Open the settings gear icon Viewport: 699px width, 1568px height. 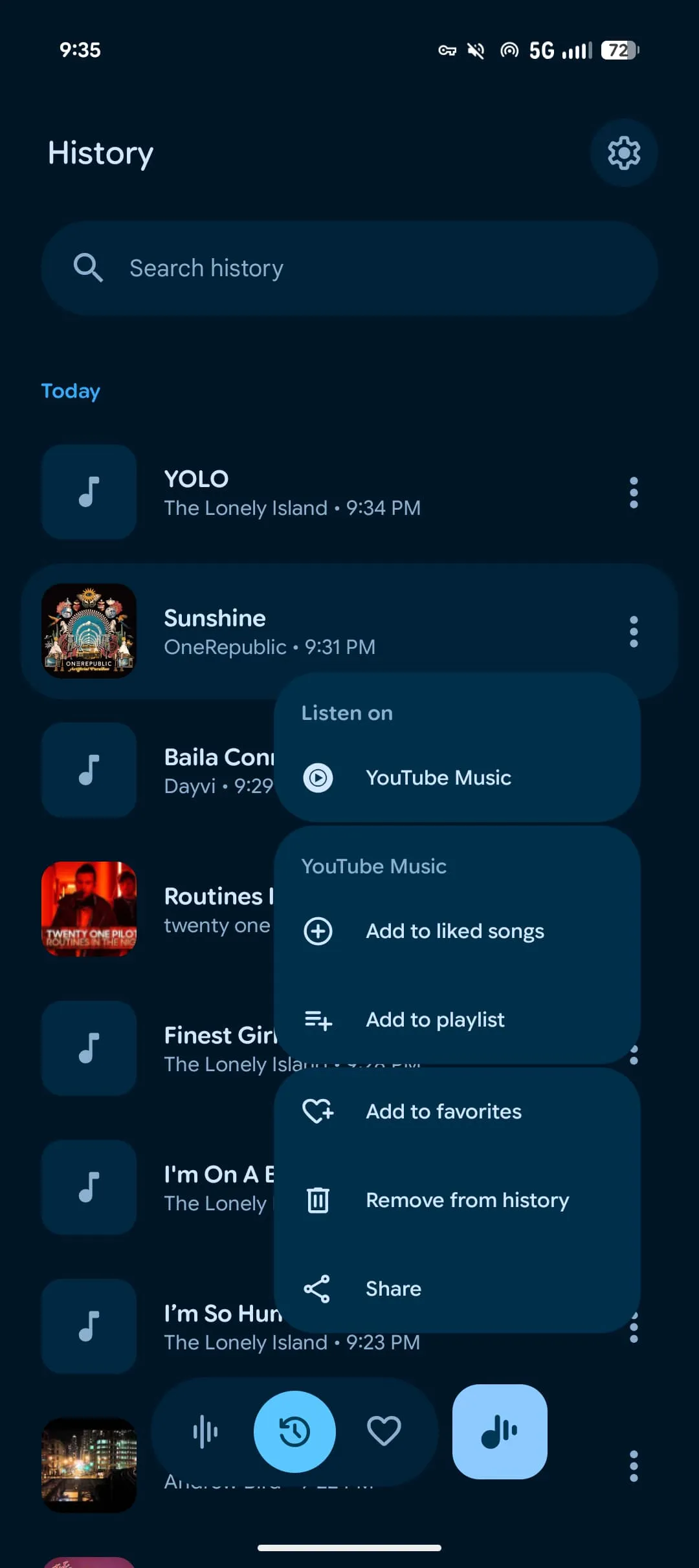(624, 153)
